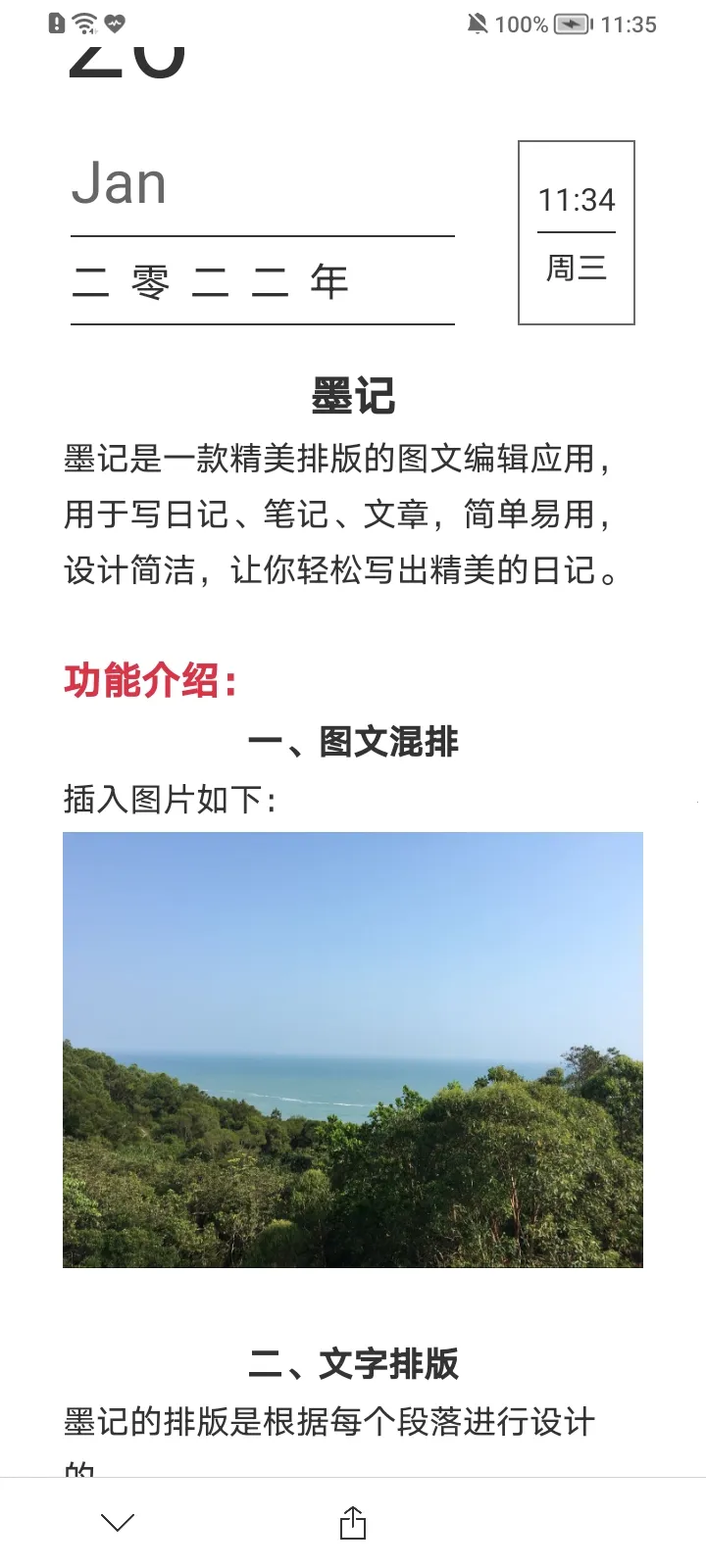Share this diary entry
The image size is (706, 1568).
pyautogui.click(x=353, y=1522)
